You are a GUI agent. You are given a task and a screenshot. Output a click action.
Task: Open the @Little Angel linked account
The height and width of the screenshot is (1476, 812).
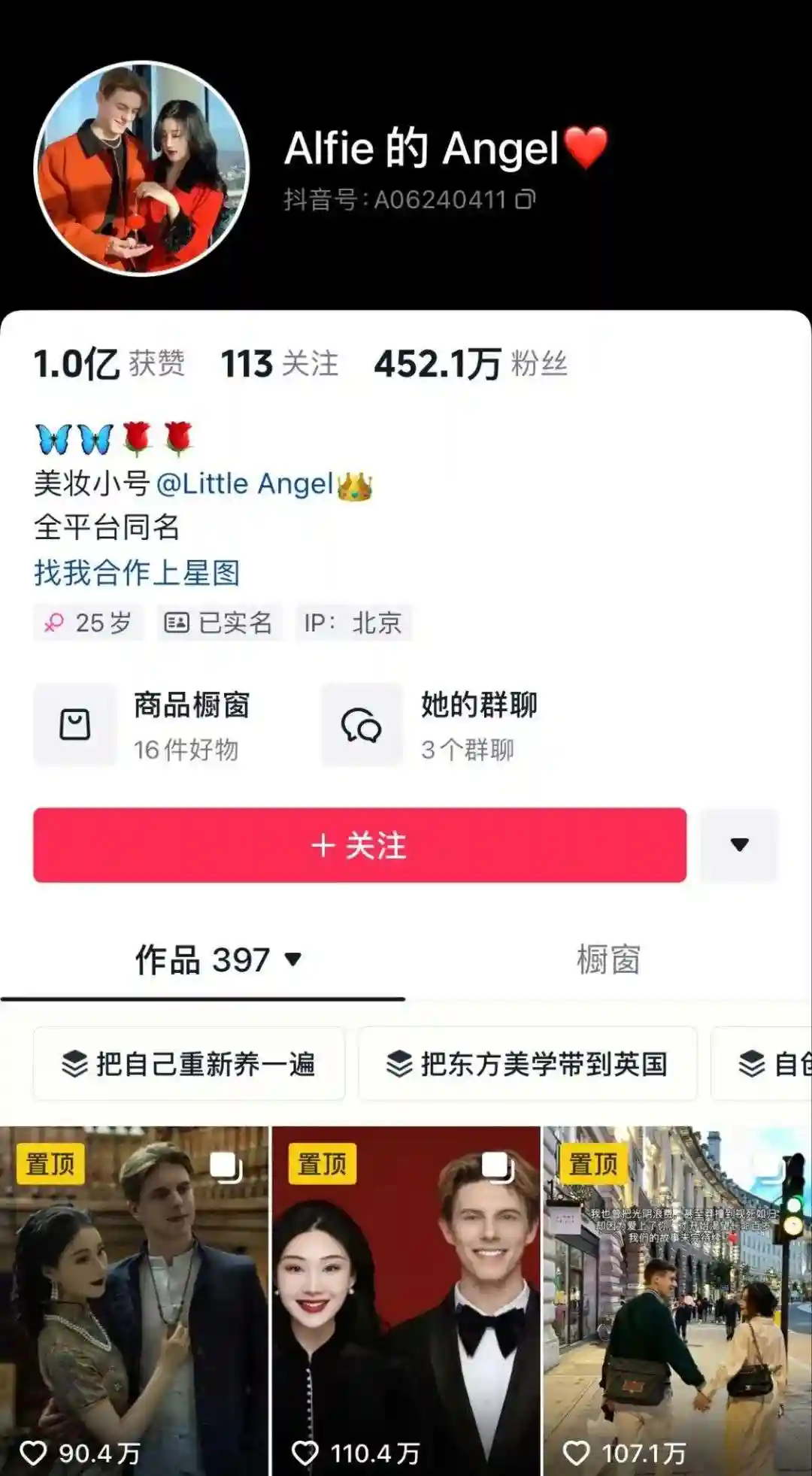tap(244, 484)
